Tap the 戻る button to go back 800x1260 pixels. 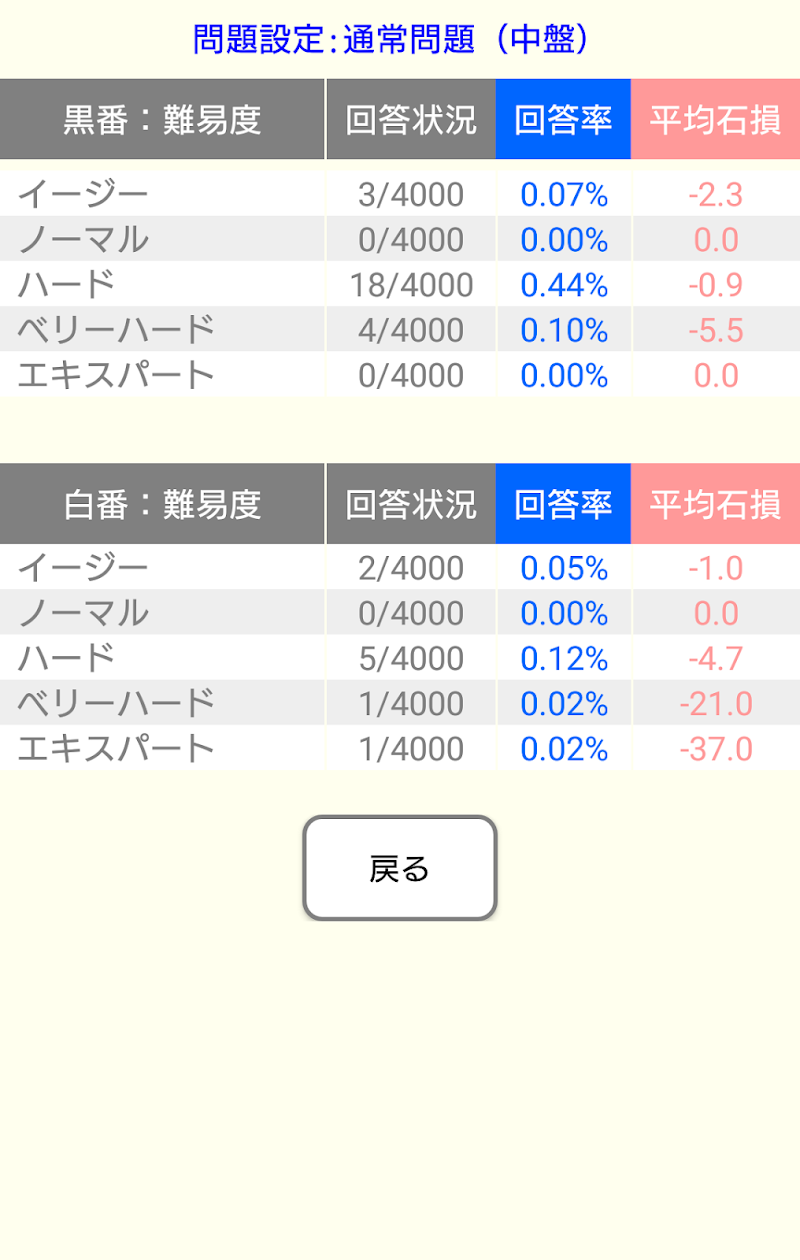pyautogui.click(x=400, y=868)
